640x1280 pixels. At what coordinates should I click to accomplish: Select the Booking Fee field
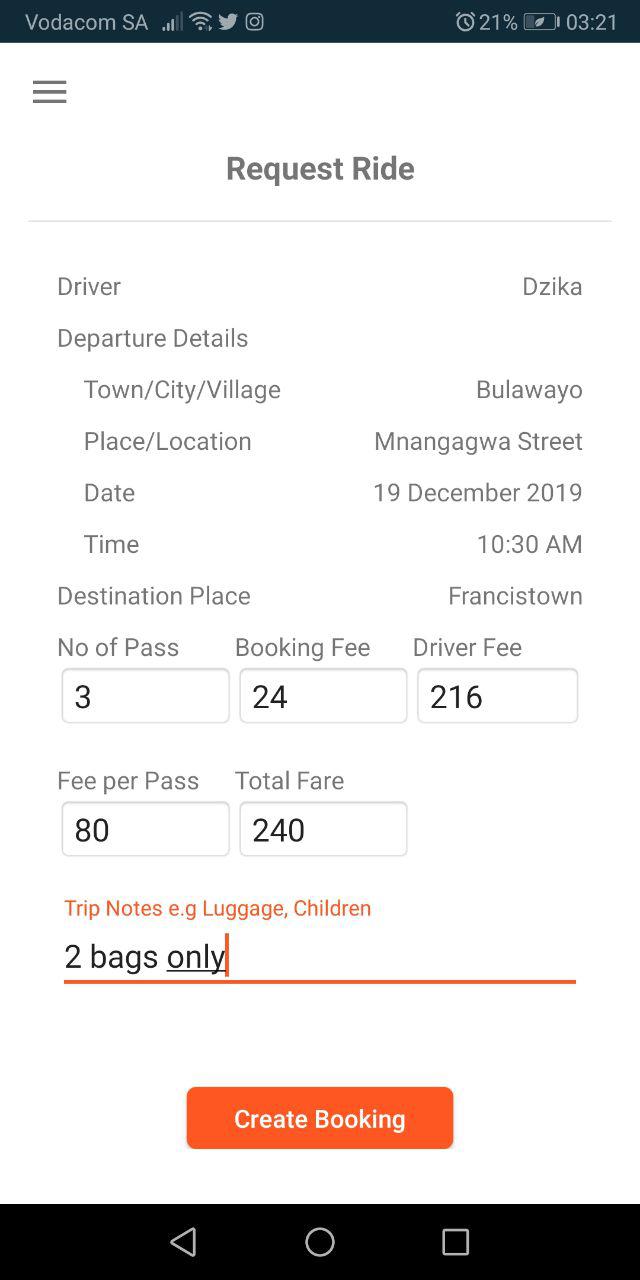pyautogui.click(x=323, y=696)
